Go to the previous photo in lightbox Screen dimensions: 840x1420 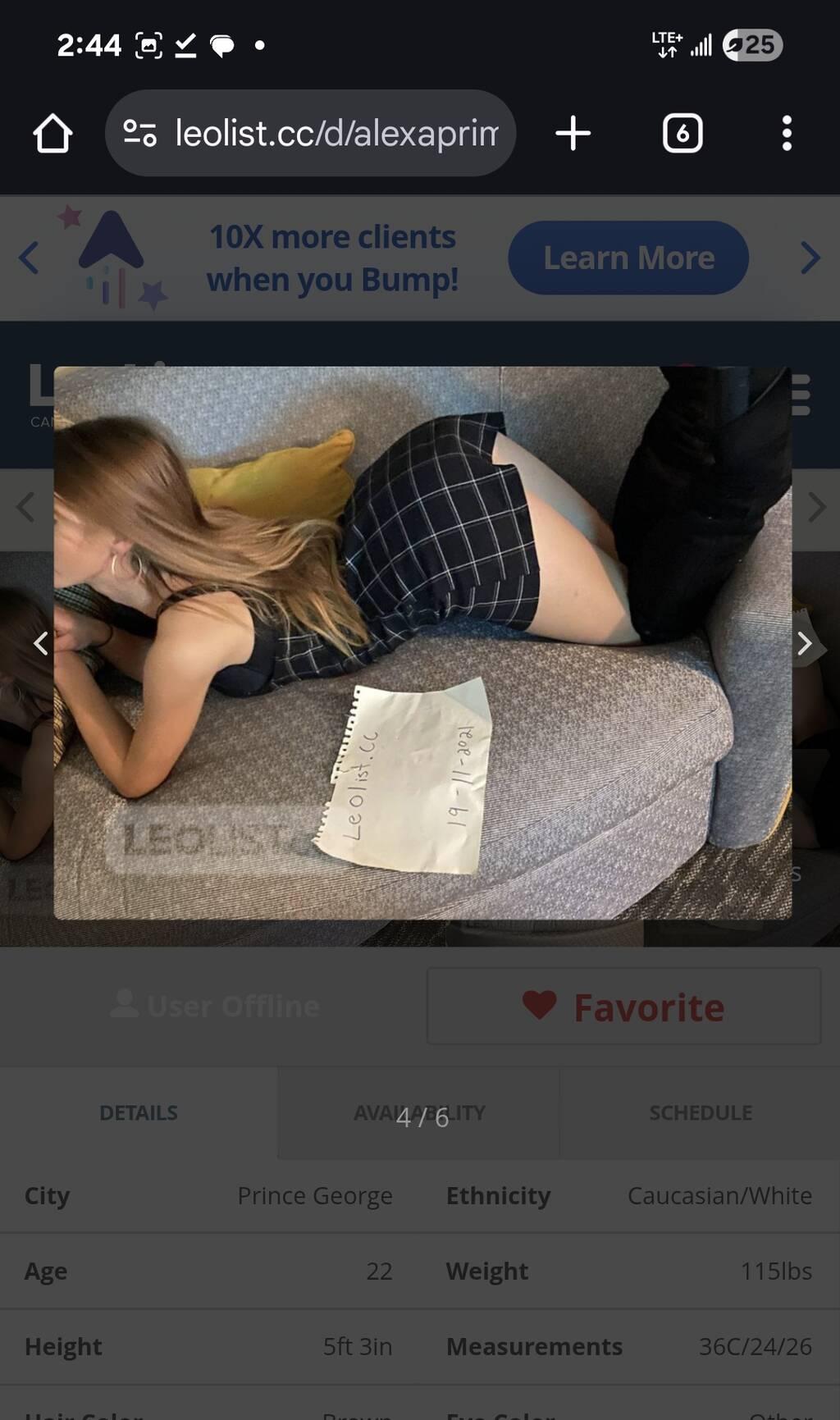(x=40, y=644)
